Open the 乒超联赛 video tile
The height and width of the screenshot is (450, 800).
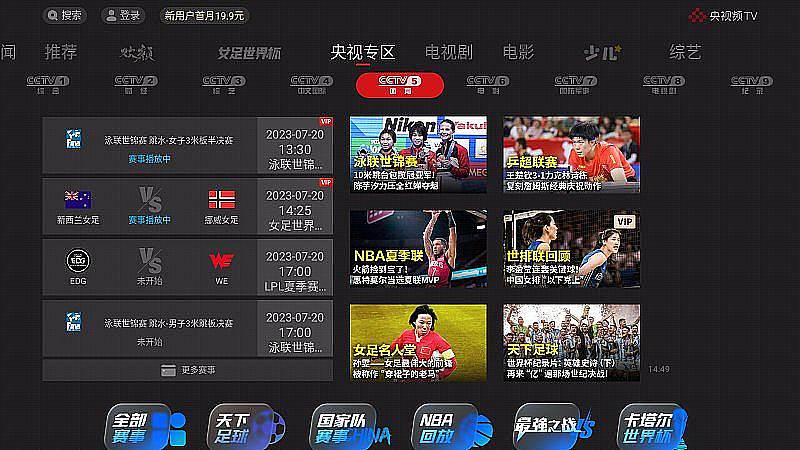pos(571,155)
